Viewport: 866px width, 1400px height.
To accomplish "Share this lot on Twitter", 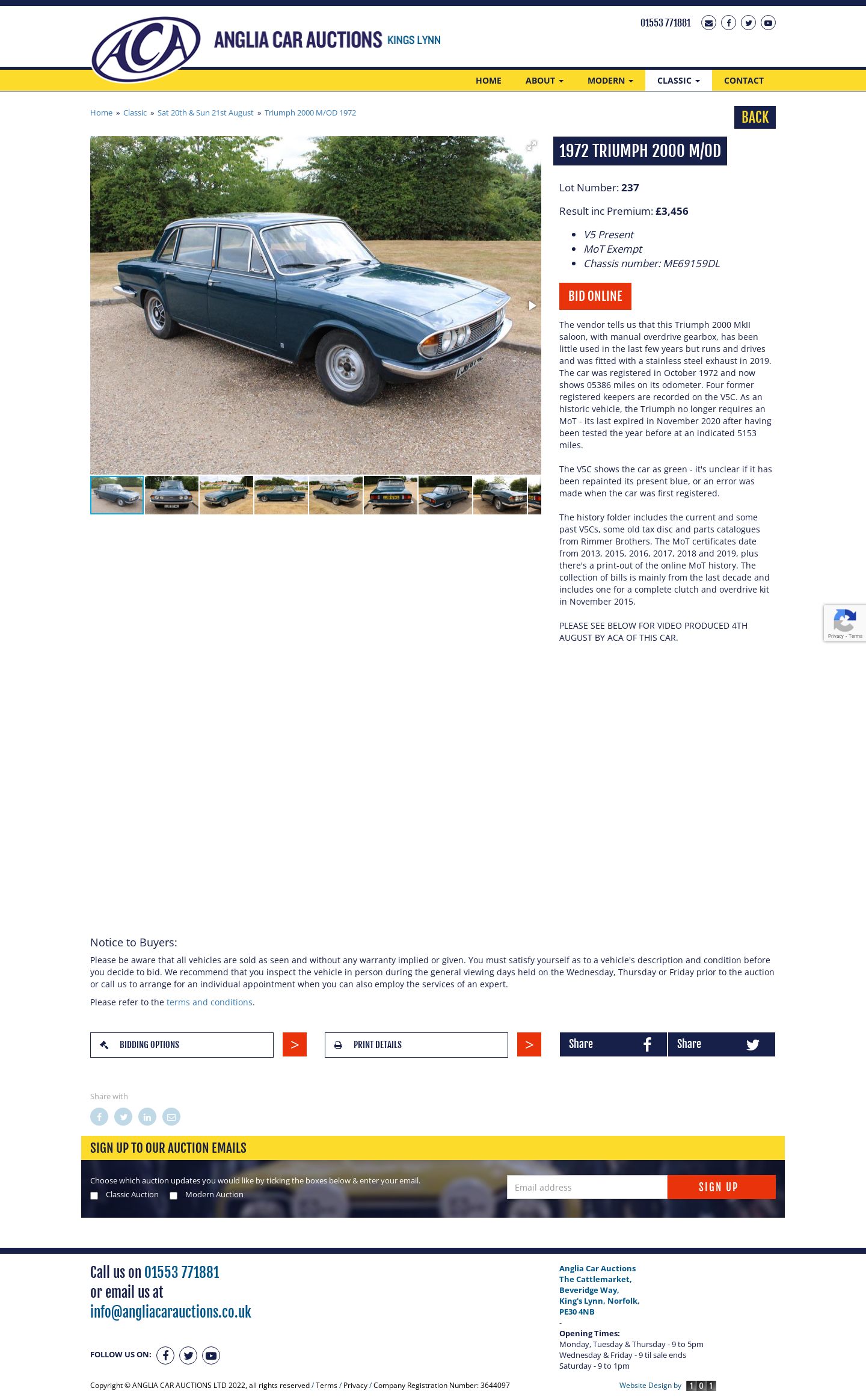I will pyautogui.click(x=721, y=1044).
